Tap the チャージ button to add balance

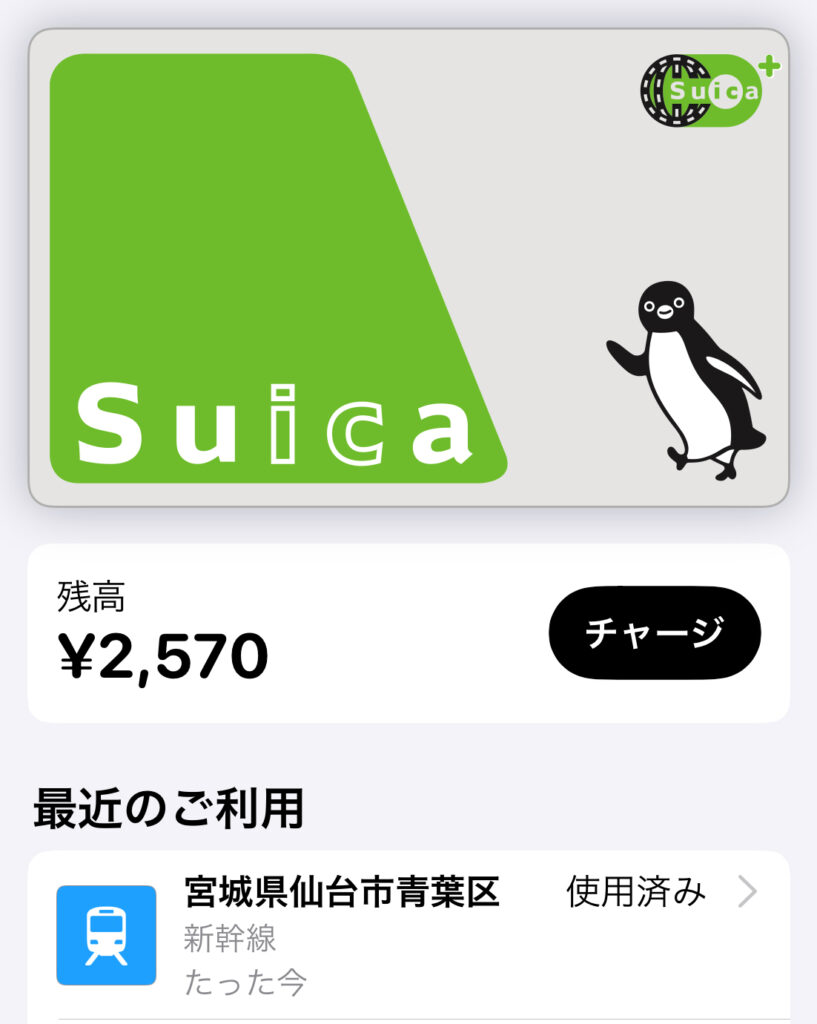[654, 633]
